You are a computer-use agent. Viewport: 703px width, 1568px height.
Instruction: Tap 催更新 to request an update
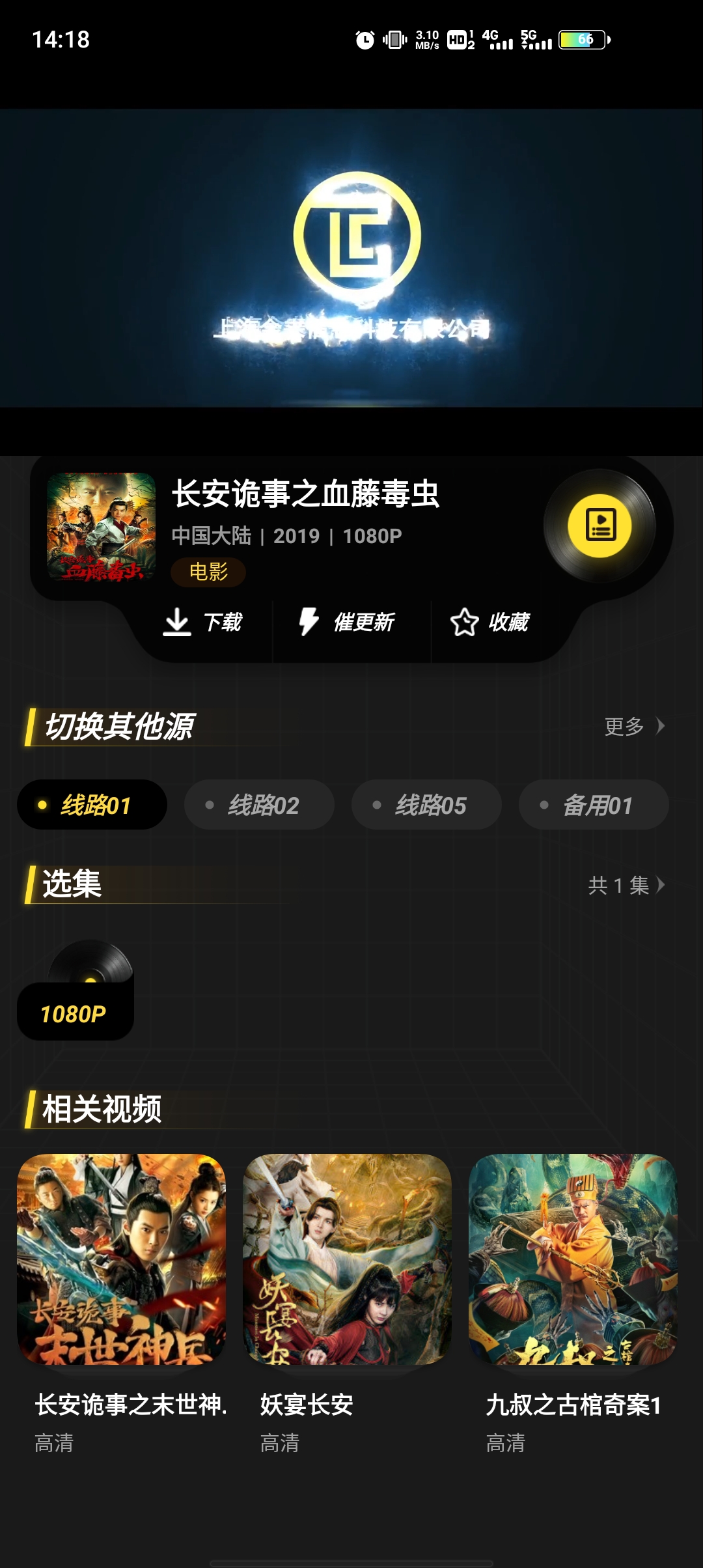click(347, 623)
